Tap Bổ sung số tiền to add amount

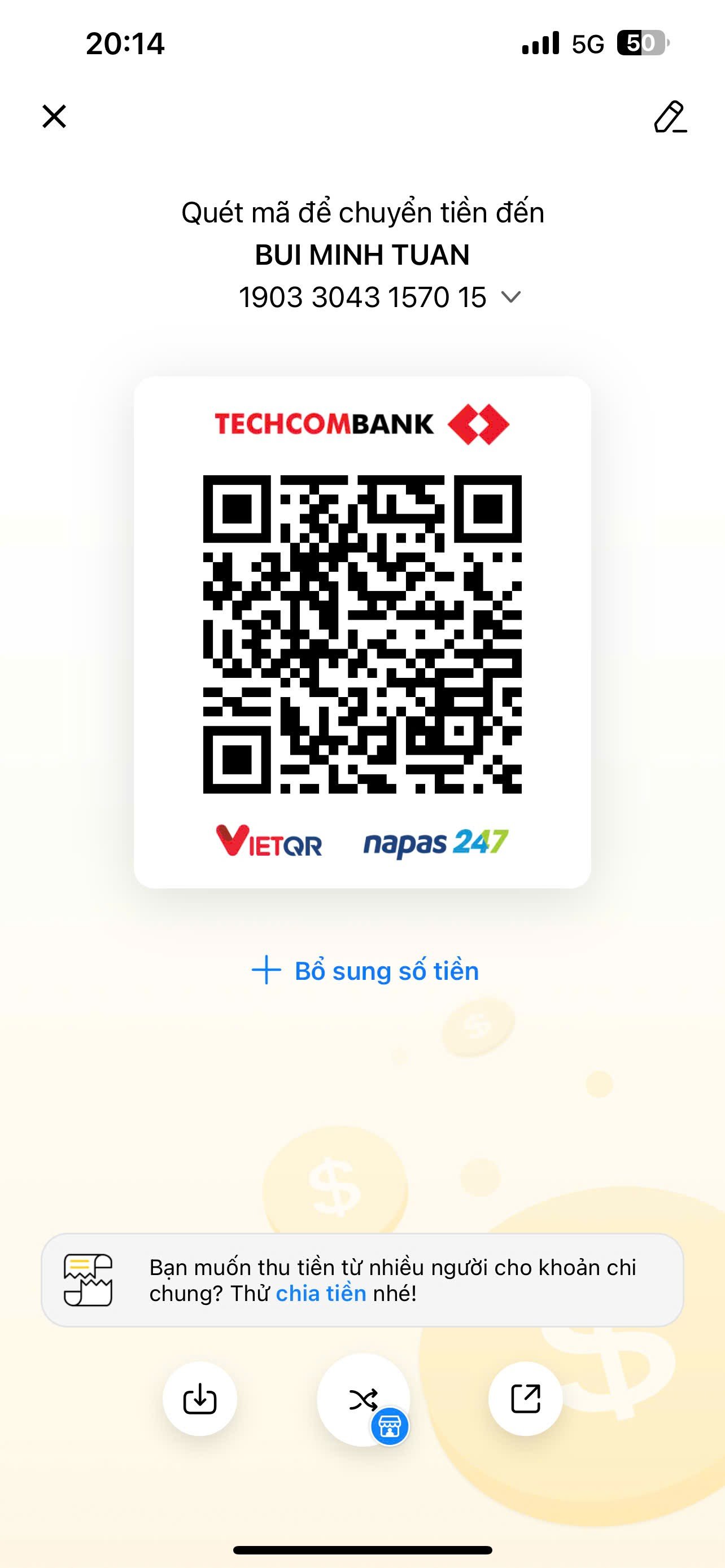[365, 970]
